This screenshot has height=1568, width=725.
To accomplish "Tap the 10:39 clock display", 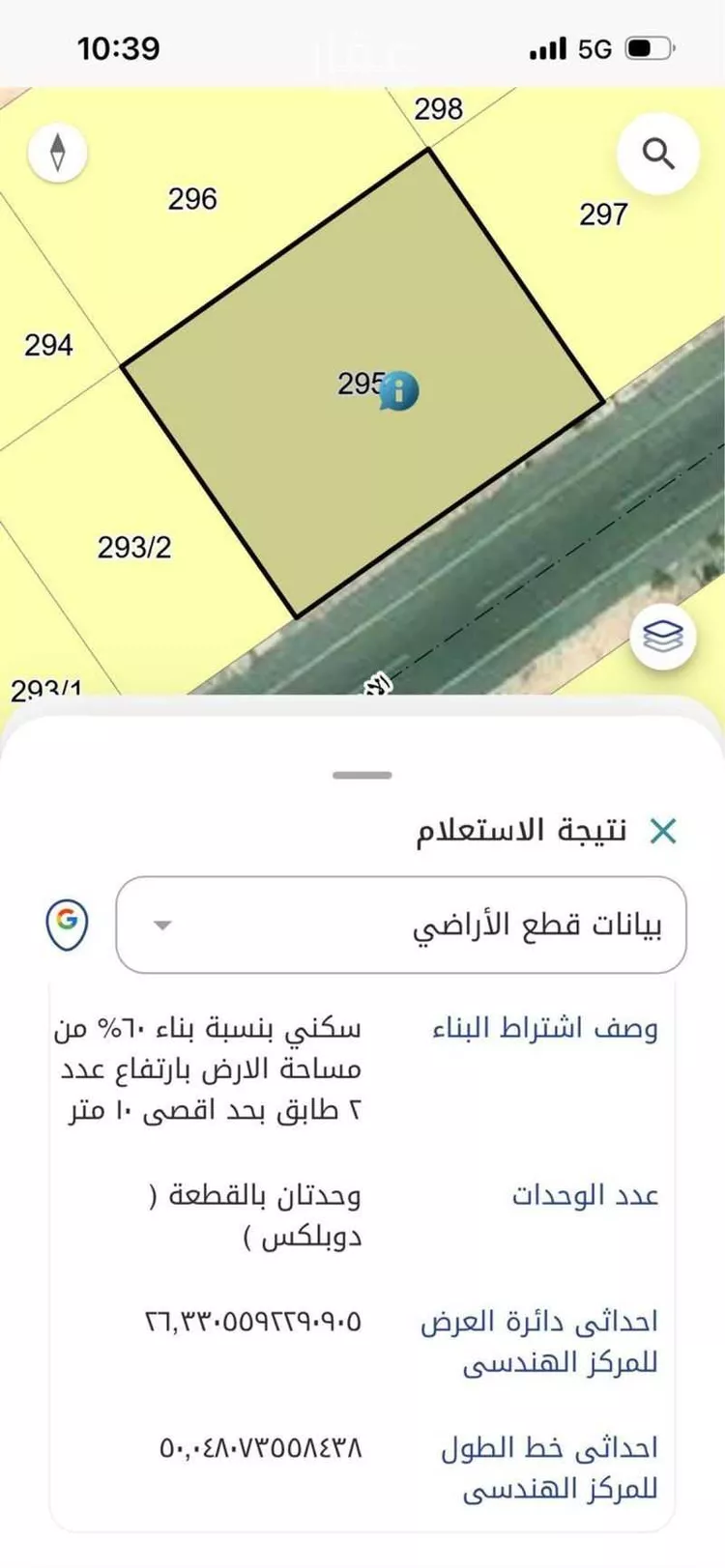I will [x=120, y=47].
